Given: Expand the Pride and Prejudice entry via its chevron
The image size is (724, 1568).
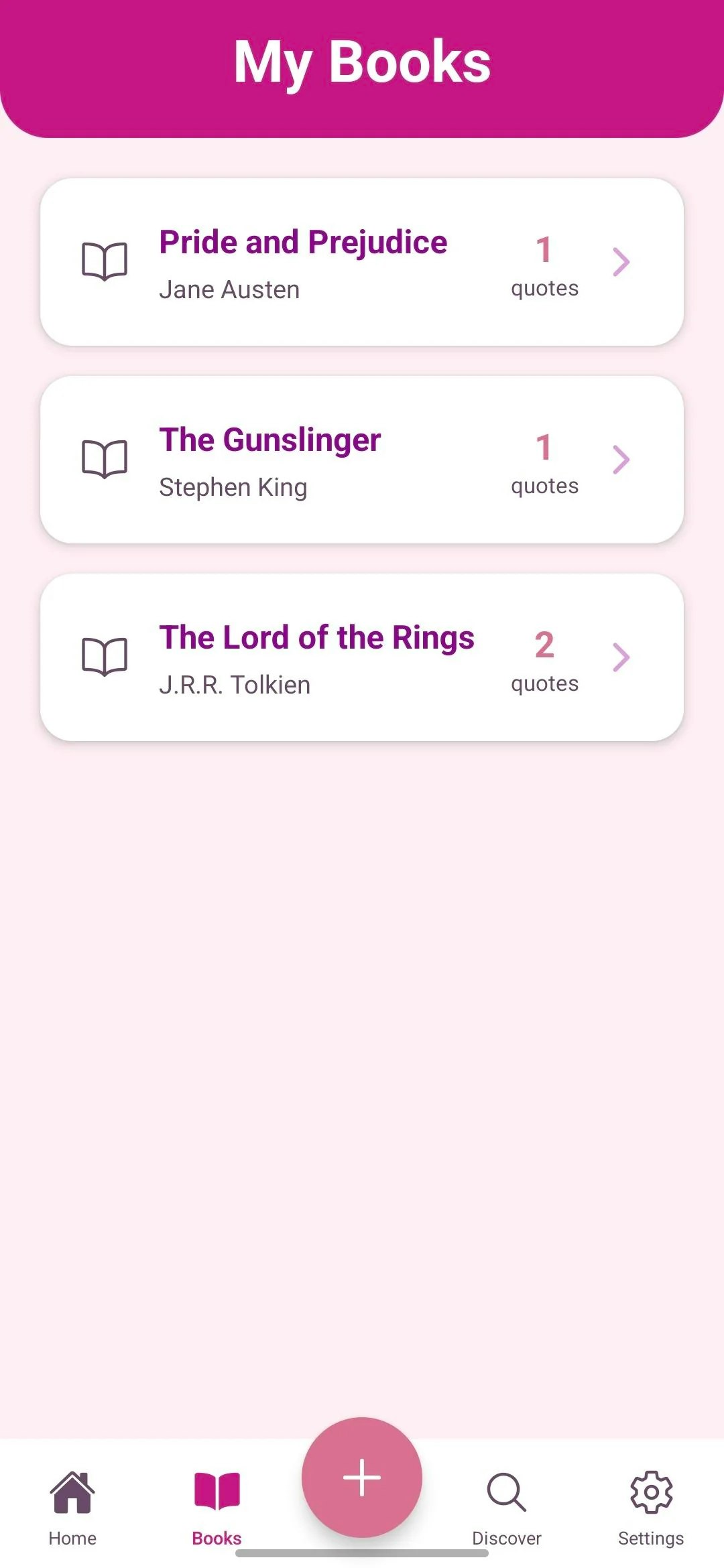Looking at the screenshot, I should (x=620, y=261).
